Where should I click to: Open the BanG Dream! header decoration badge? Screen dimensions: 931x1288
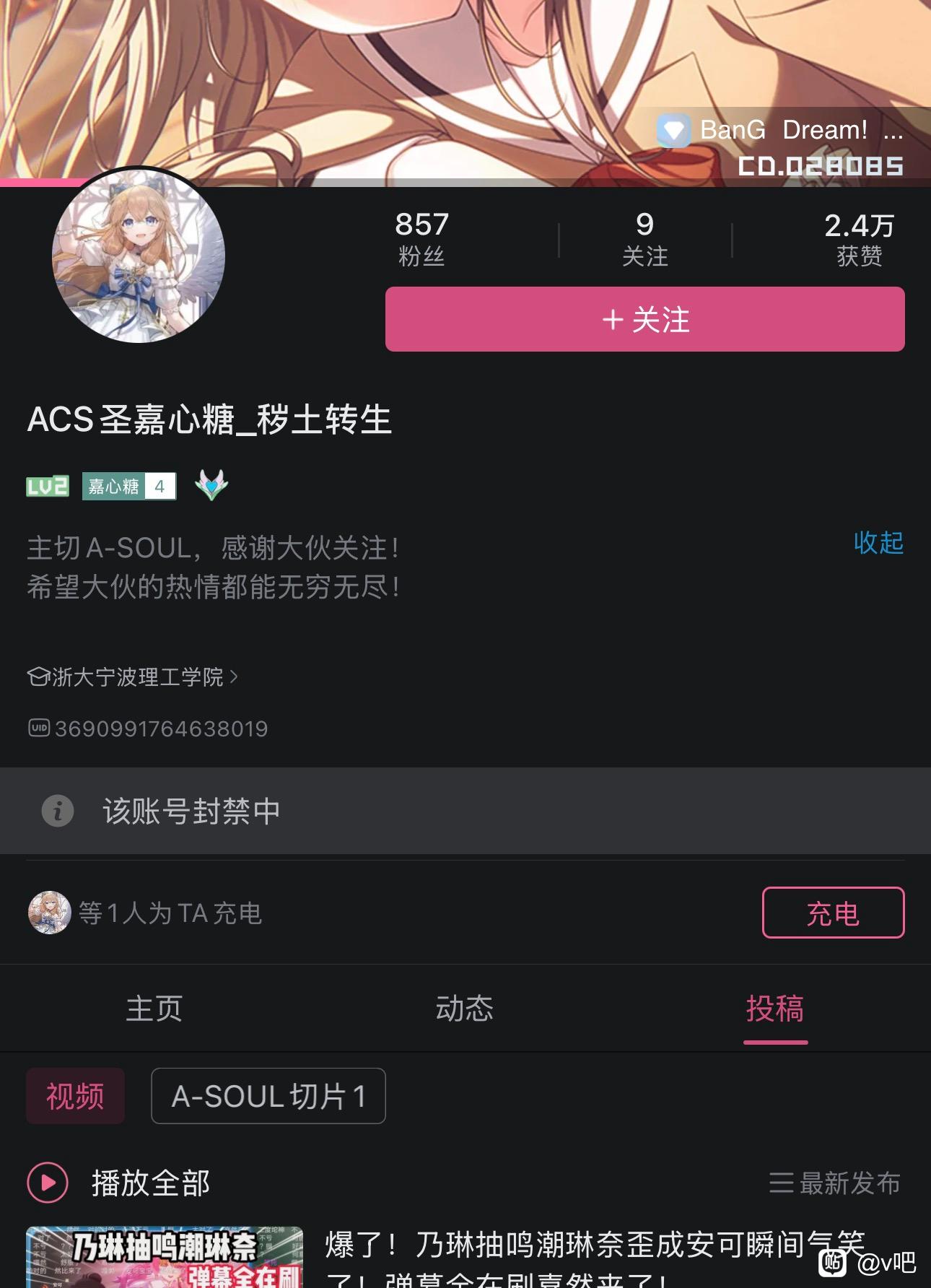tap(779, 131)
